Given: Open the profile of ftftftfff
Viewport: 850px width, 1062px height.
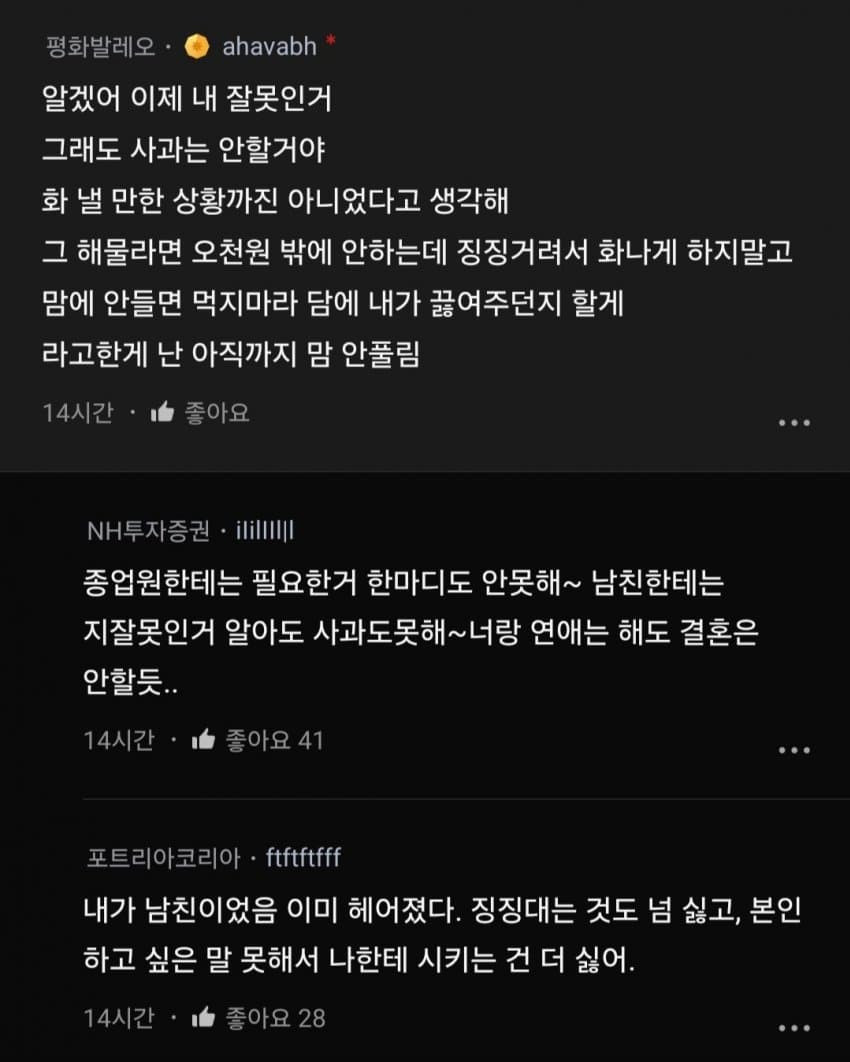Looking at the screenshot, I should pyautogui.click(x=303, y=857).
